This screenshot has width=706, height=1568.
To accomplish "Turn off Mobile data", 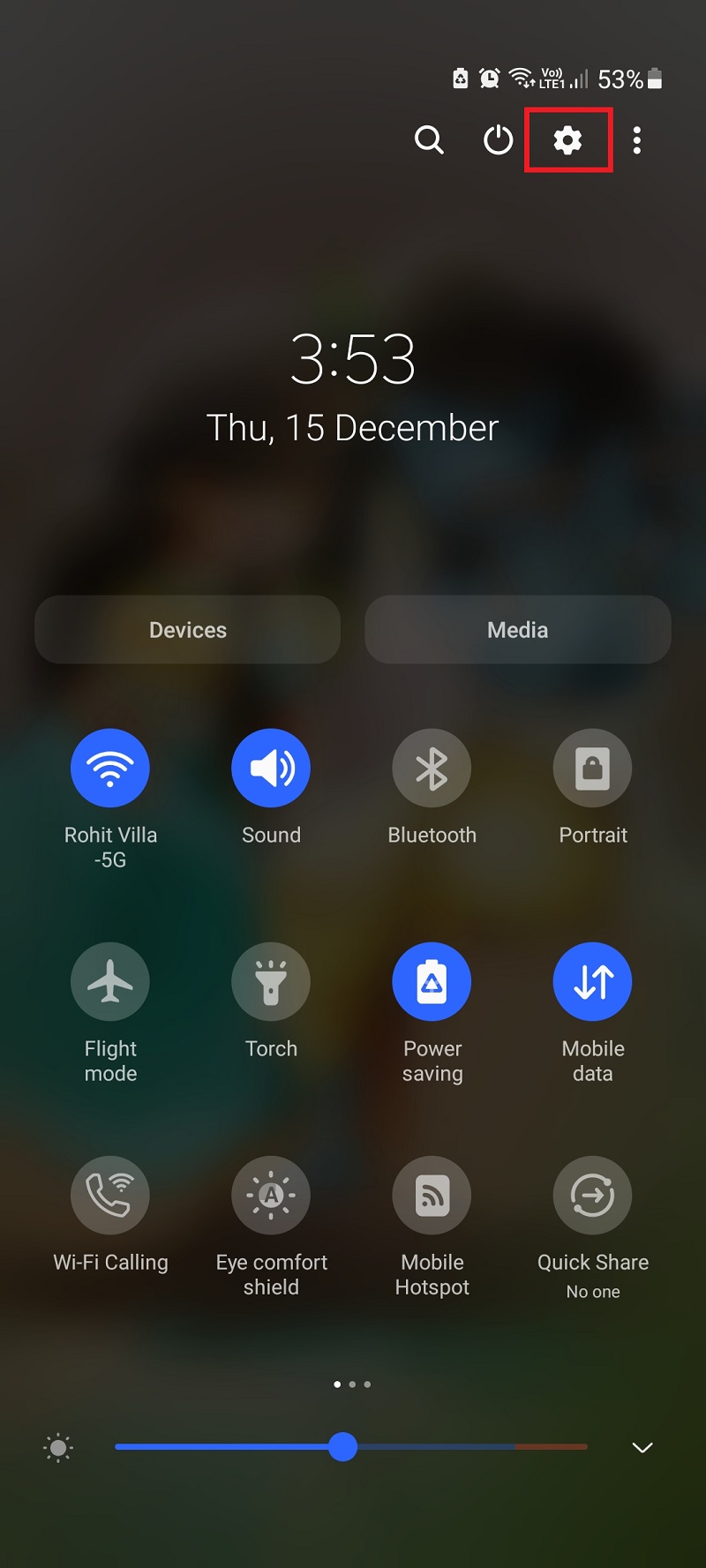I will click(592, 981).
